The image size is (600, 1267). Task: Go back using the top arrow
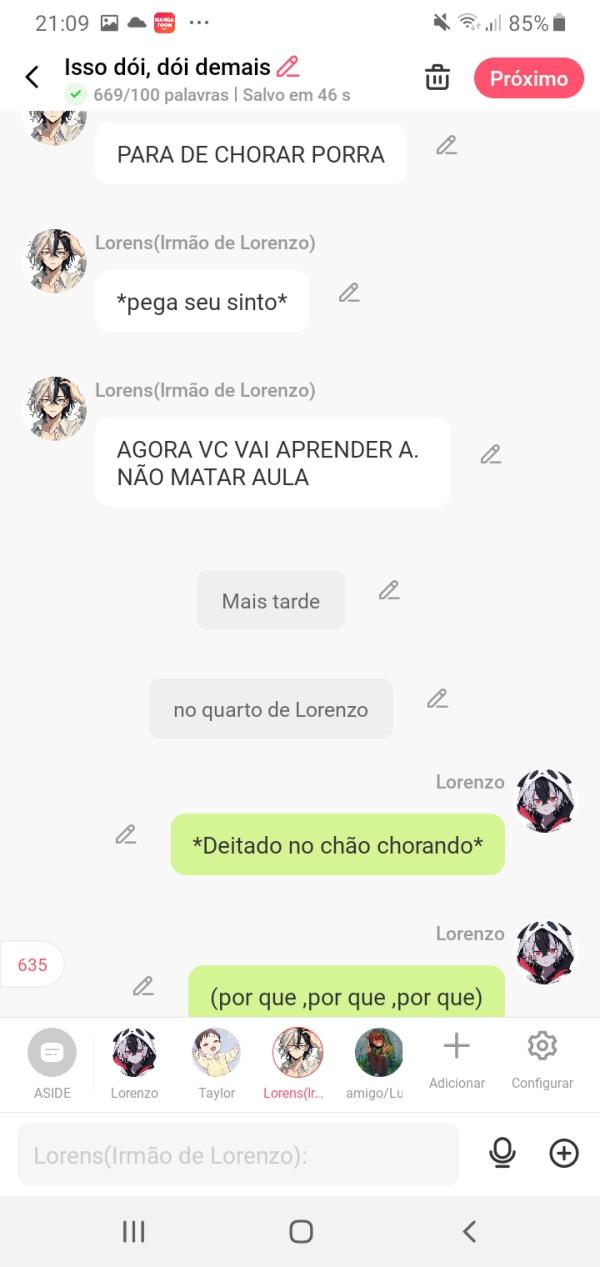coord(32,78)
